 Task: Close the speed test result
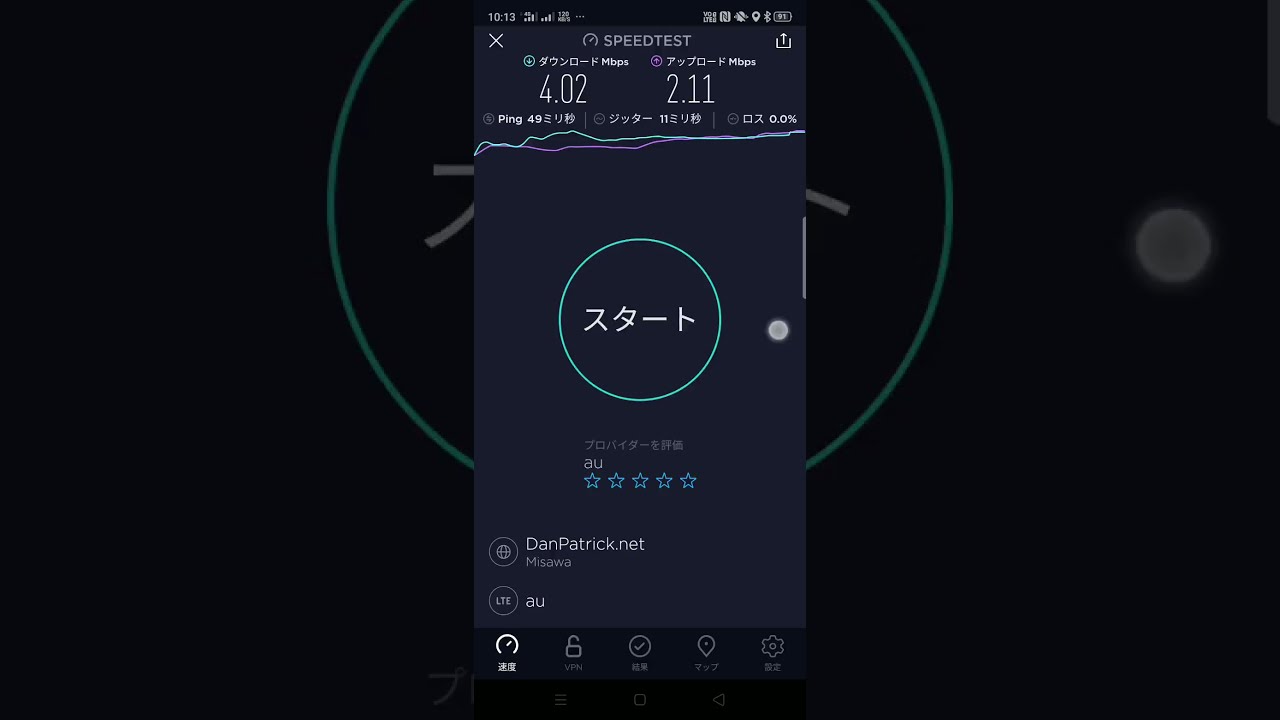(x=496, y=41)
